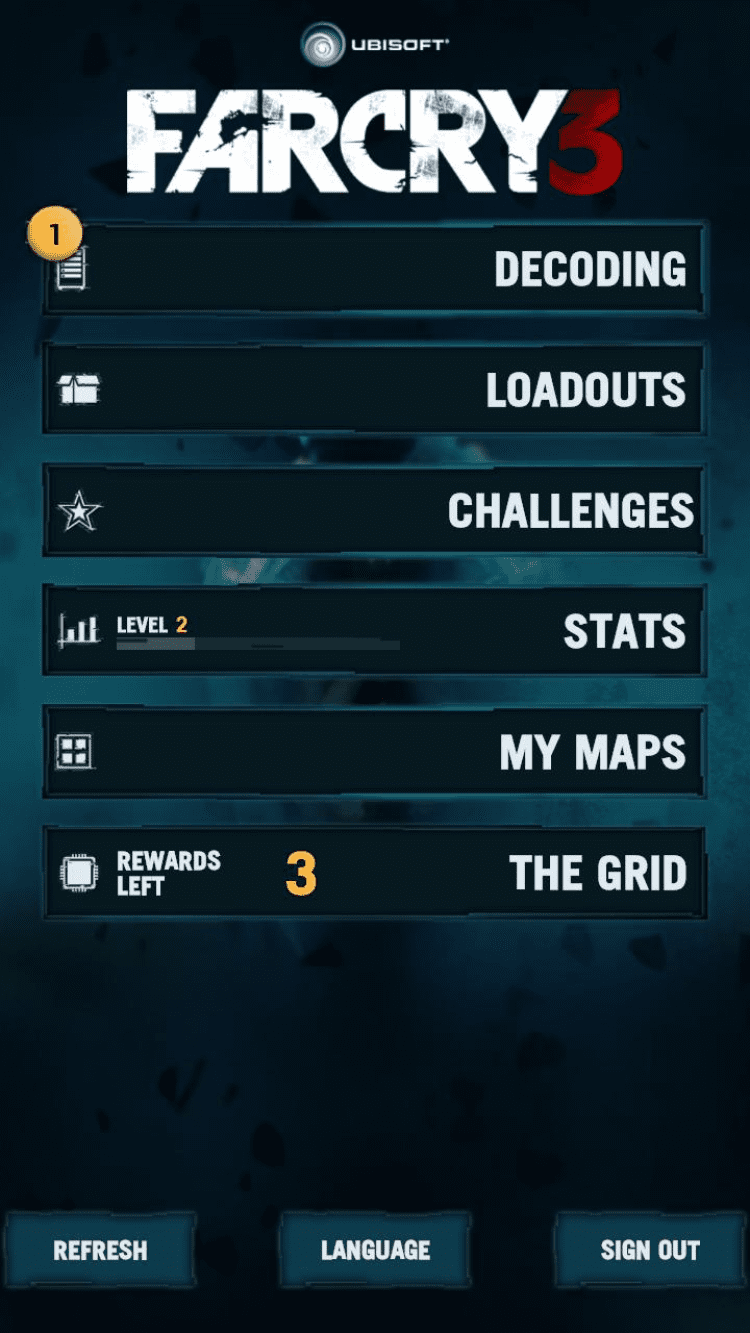
Task: Open My Maps
Action: (375, 752)
